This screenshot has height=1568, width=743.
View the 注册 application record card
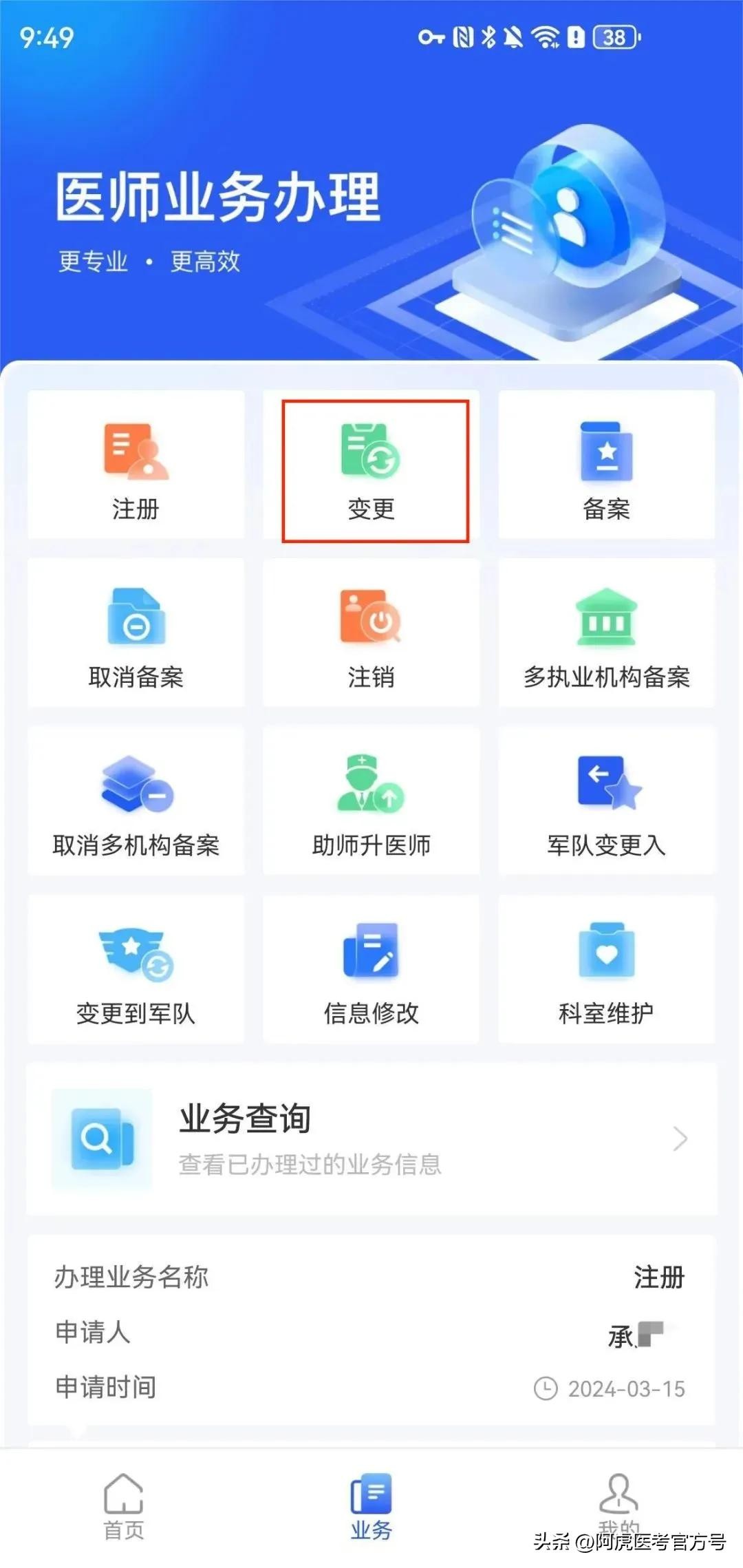click(x=371, y=1331)
